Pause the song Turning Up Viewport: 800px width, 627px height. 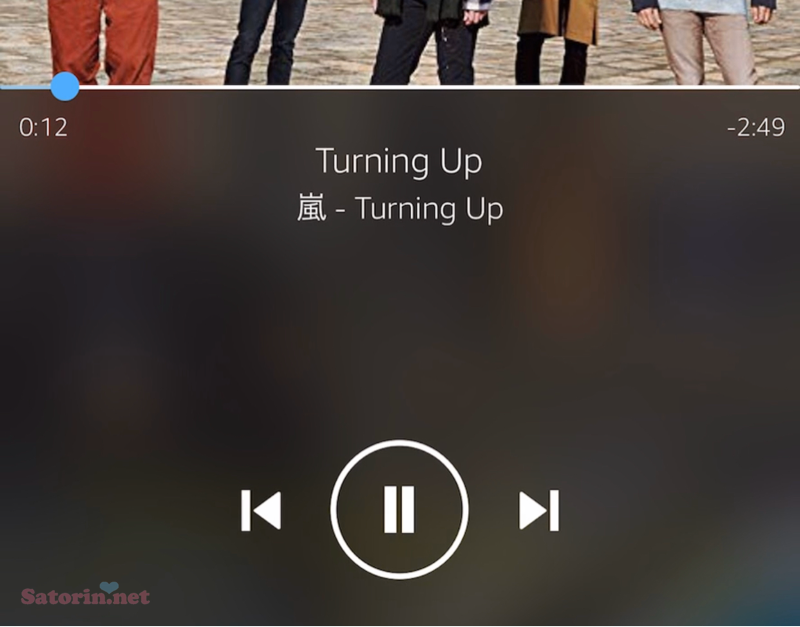(x=399, y=510)
